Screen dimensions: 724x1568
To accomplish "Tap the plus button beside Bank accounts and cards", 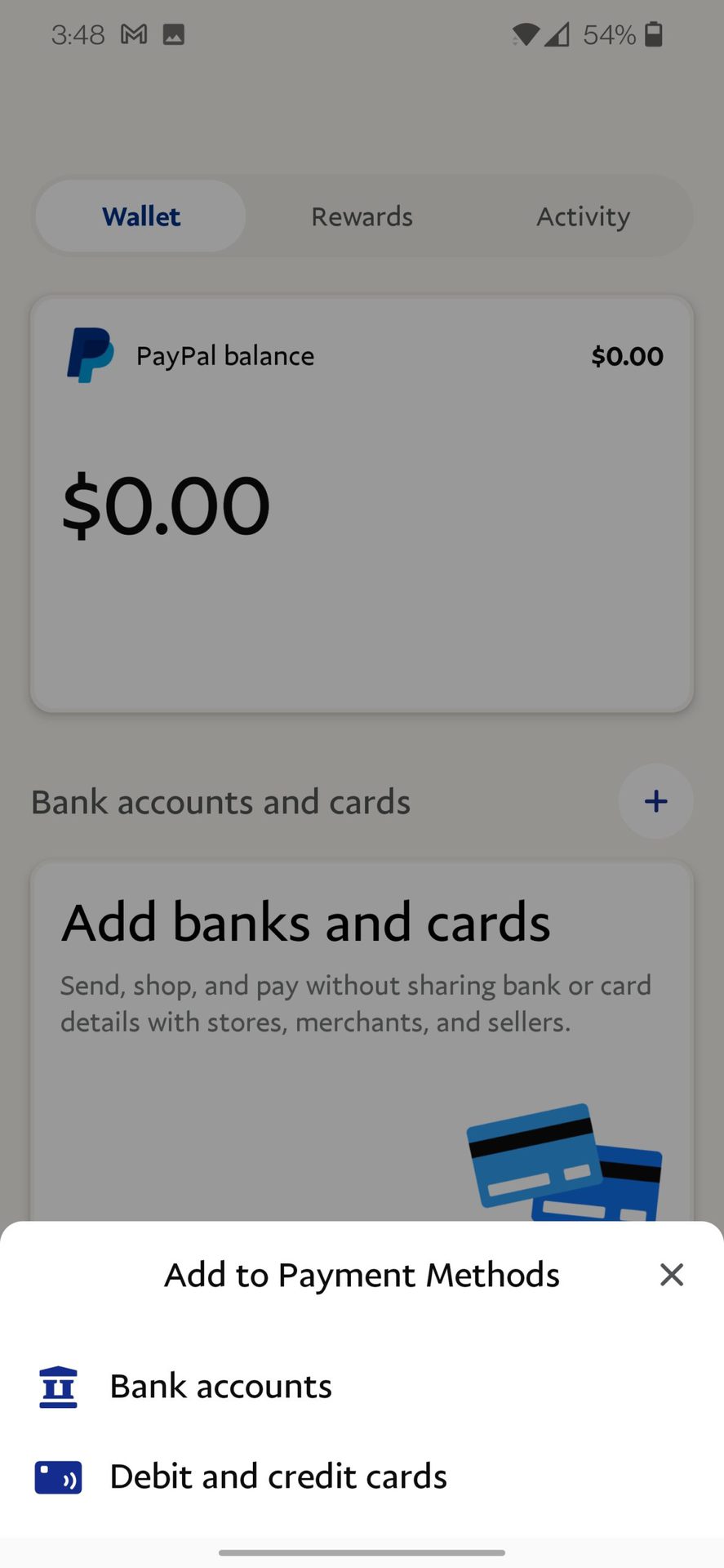I will (655, 801).
